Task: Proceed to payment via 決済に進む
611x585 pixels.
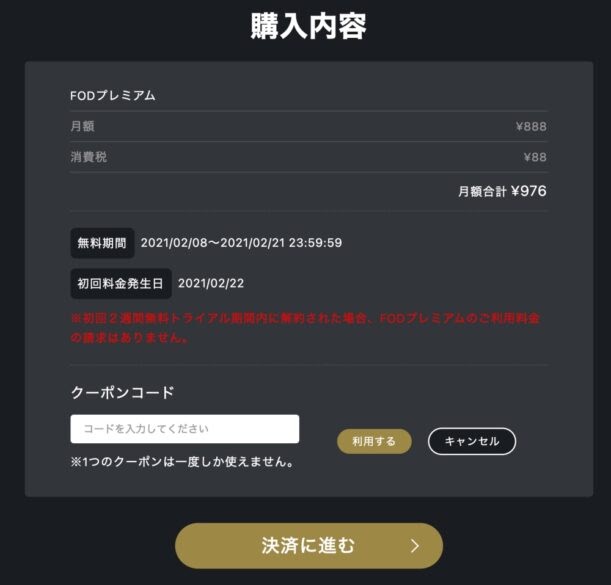Action: 308,546
